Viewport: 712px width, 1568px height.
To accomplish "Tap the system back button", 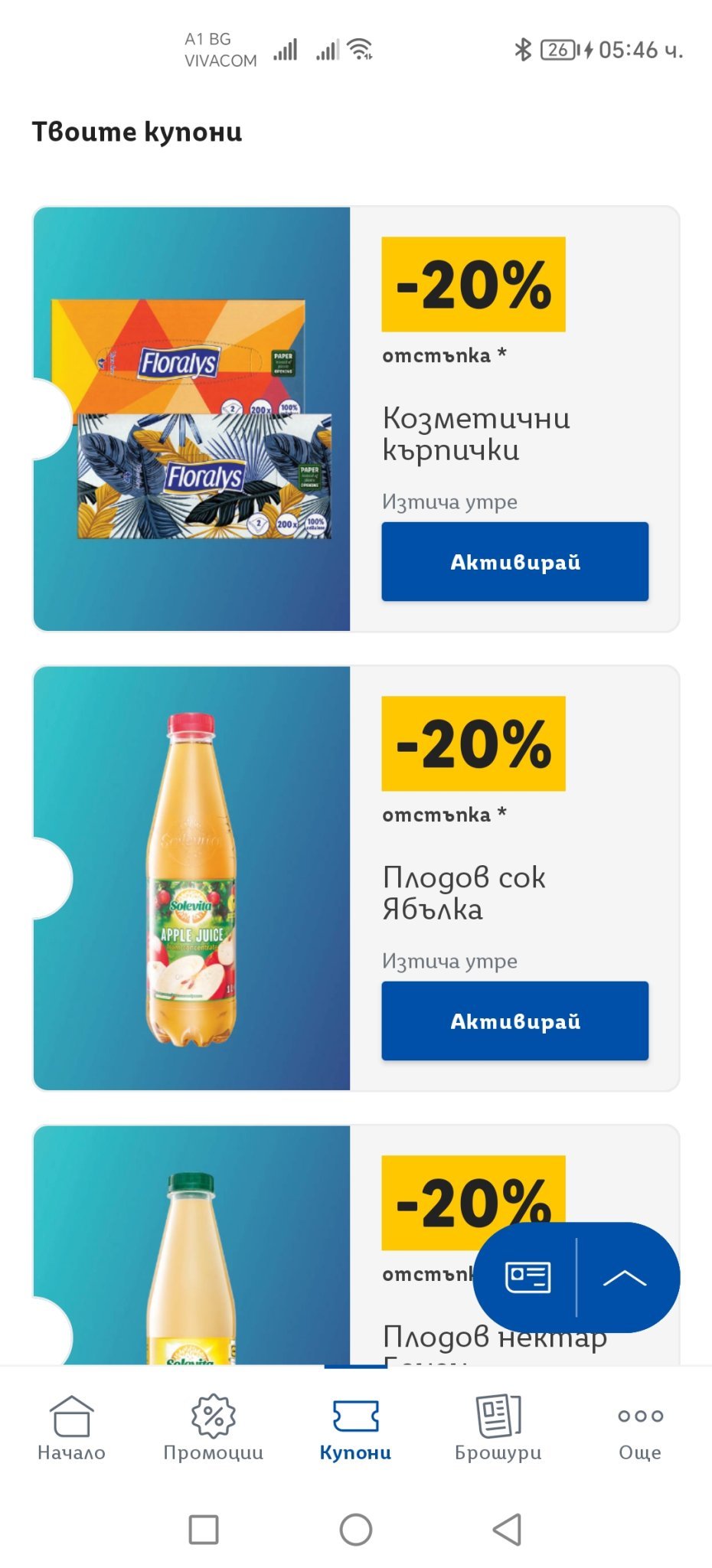I will pos(507,1529).
